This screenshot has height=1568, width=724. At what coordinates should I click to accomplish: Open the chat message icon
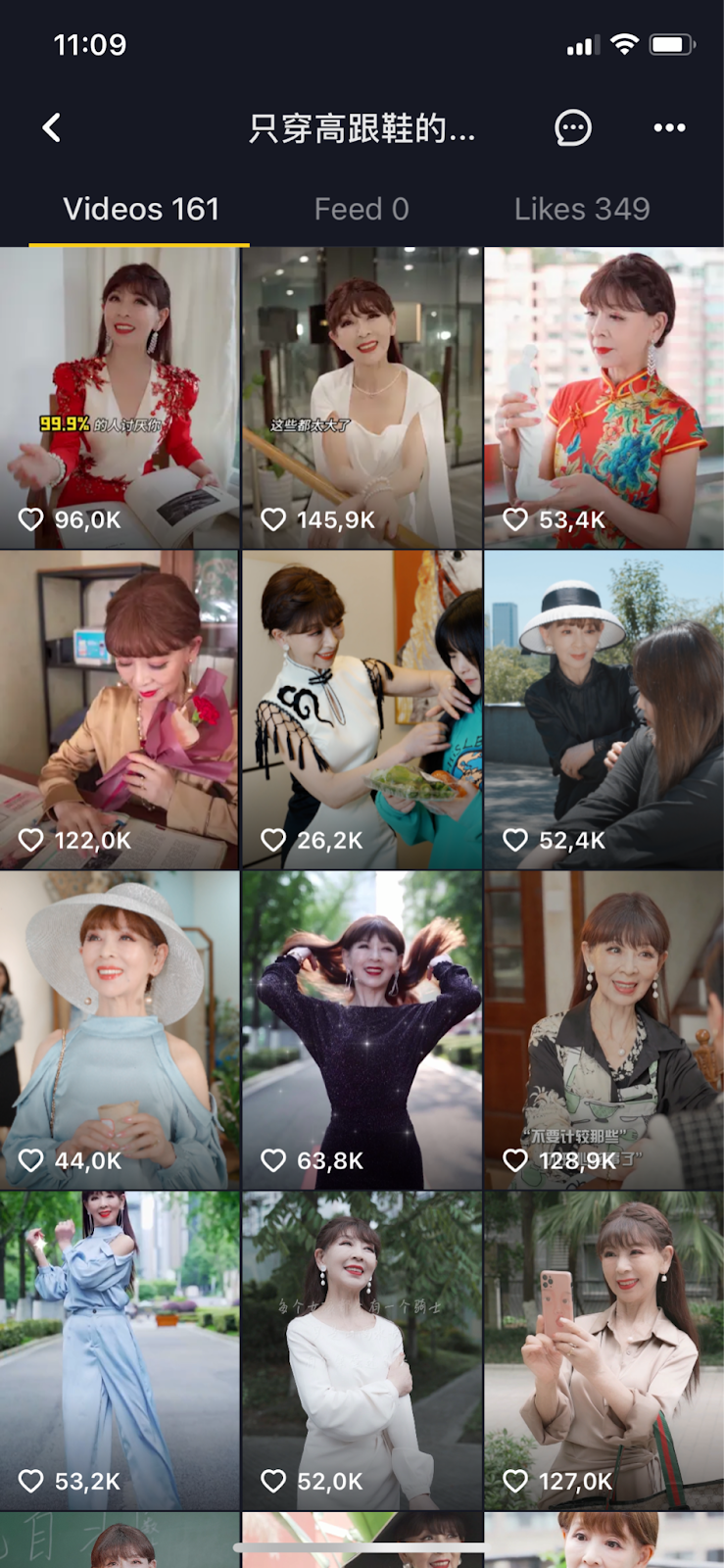pyautogui.click(x=572, y=127)
